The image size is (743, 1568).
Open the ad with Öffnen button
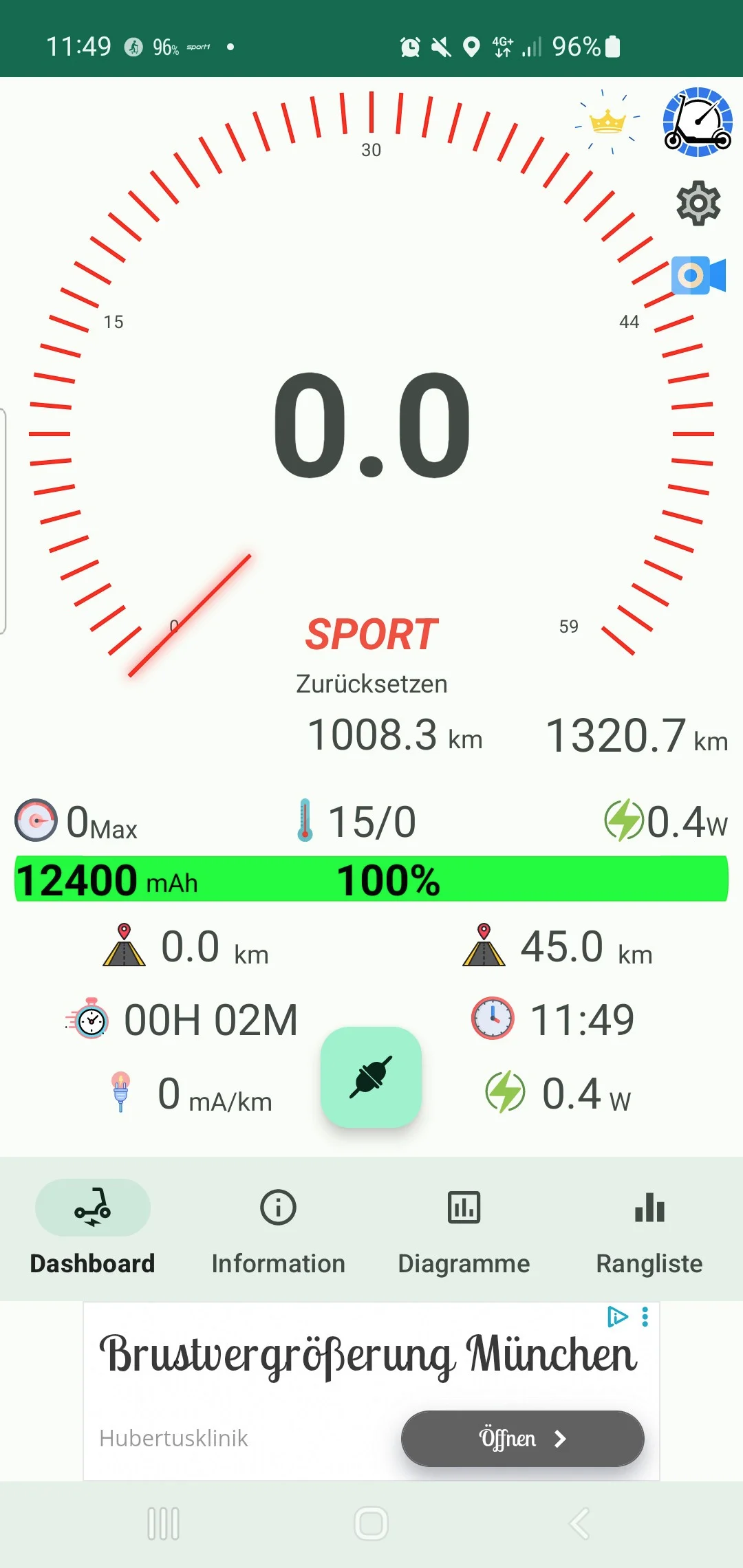pyautogui.click(x=523, y=1438)
